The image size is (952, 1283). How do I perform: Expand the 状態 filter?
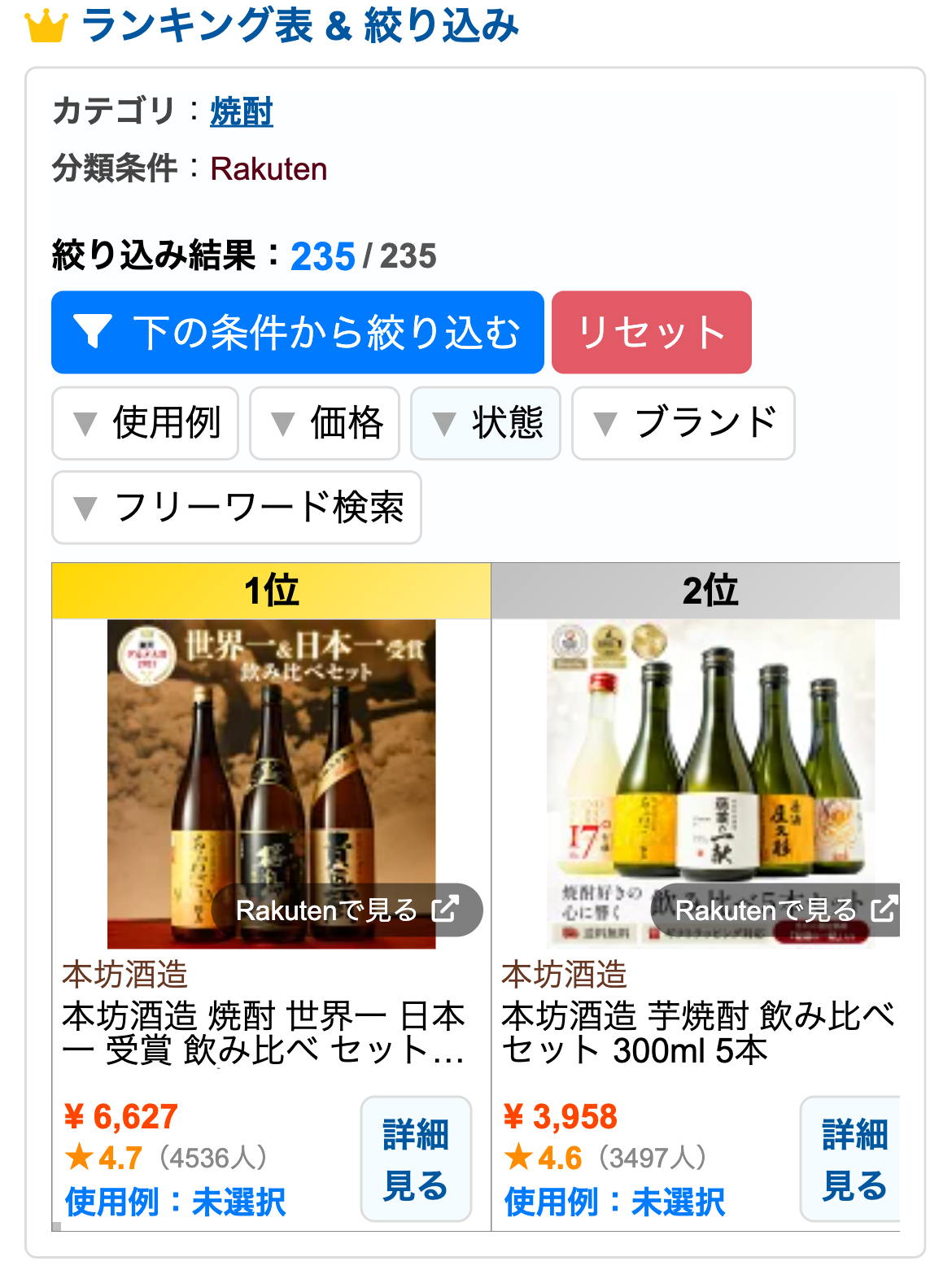[485, 423]
